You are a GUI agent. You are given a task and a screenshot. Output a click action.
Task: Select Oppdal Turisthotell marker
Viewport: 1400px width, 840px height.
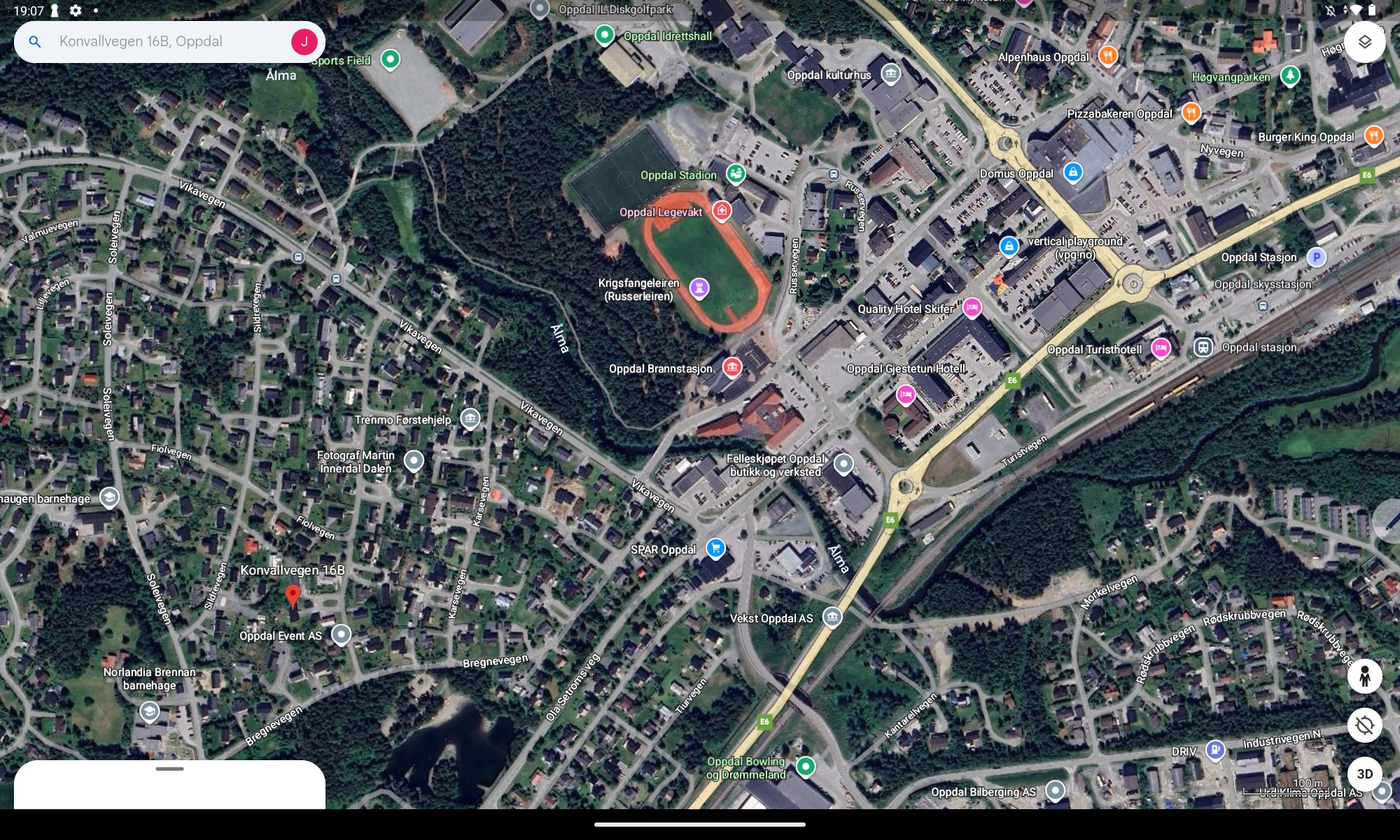pyautogui.click(x=1161, y=347)
